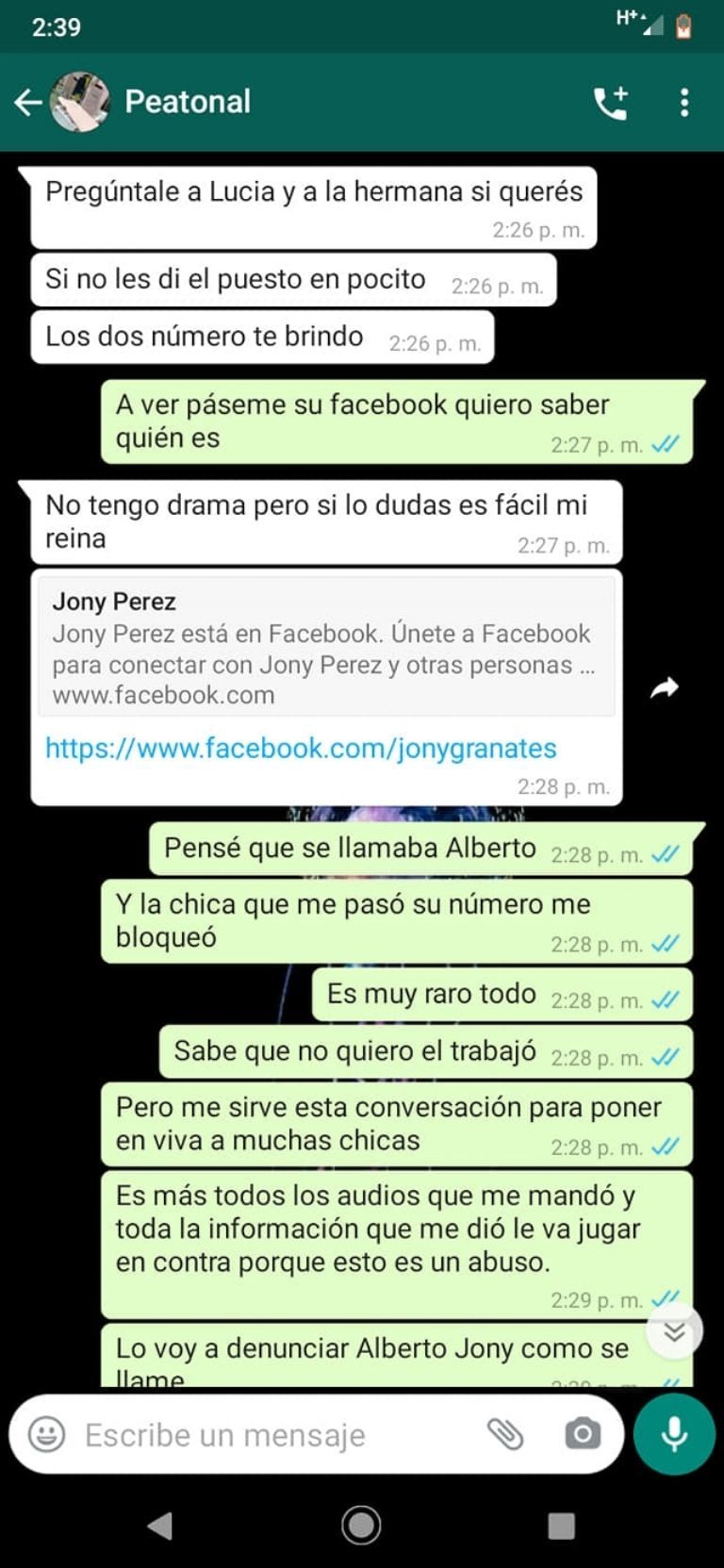Open the overflow menu
Image resolution: width=724 pixels, height=1568 pixels.
click(684, 102)
